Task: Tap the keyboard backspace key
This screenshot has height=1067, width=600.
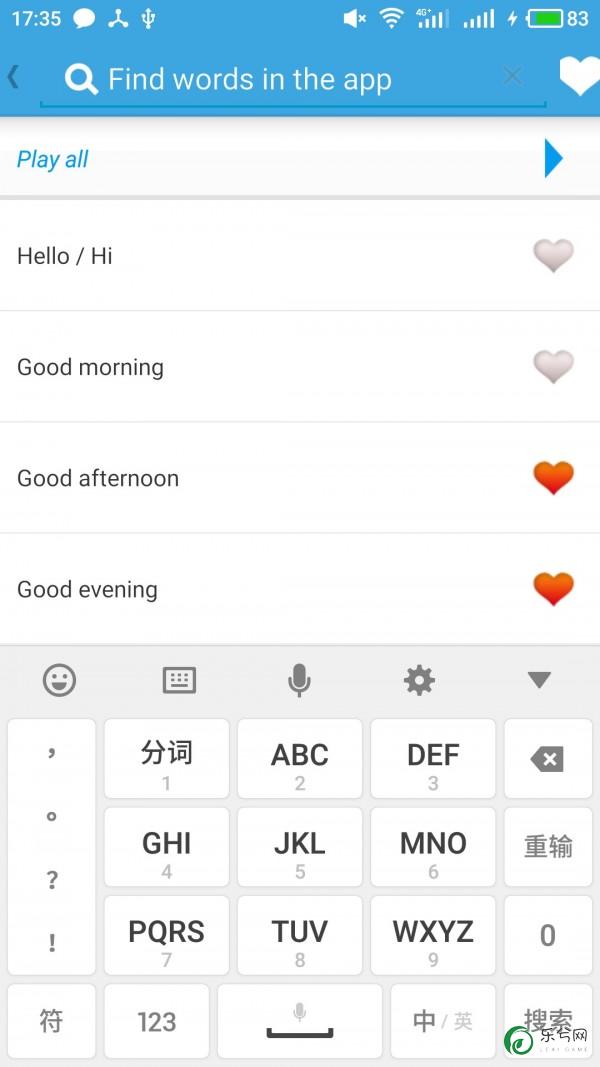Action: pyautogui.click(x=548, y=759)
